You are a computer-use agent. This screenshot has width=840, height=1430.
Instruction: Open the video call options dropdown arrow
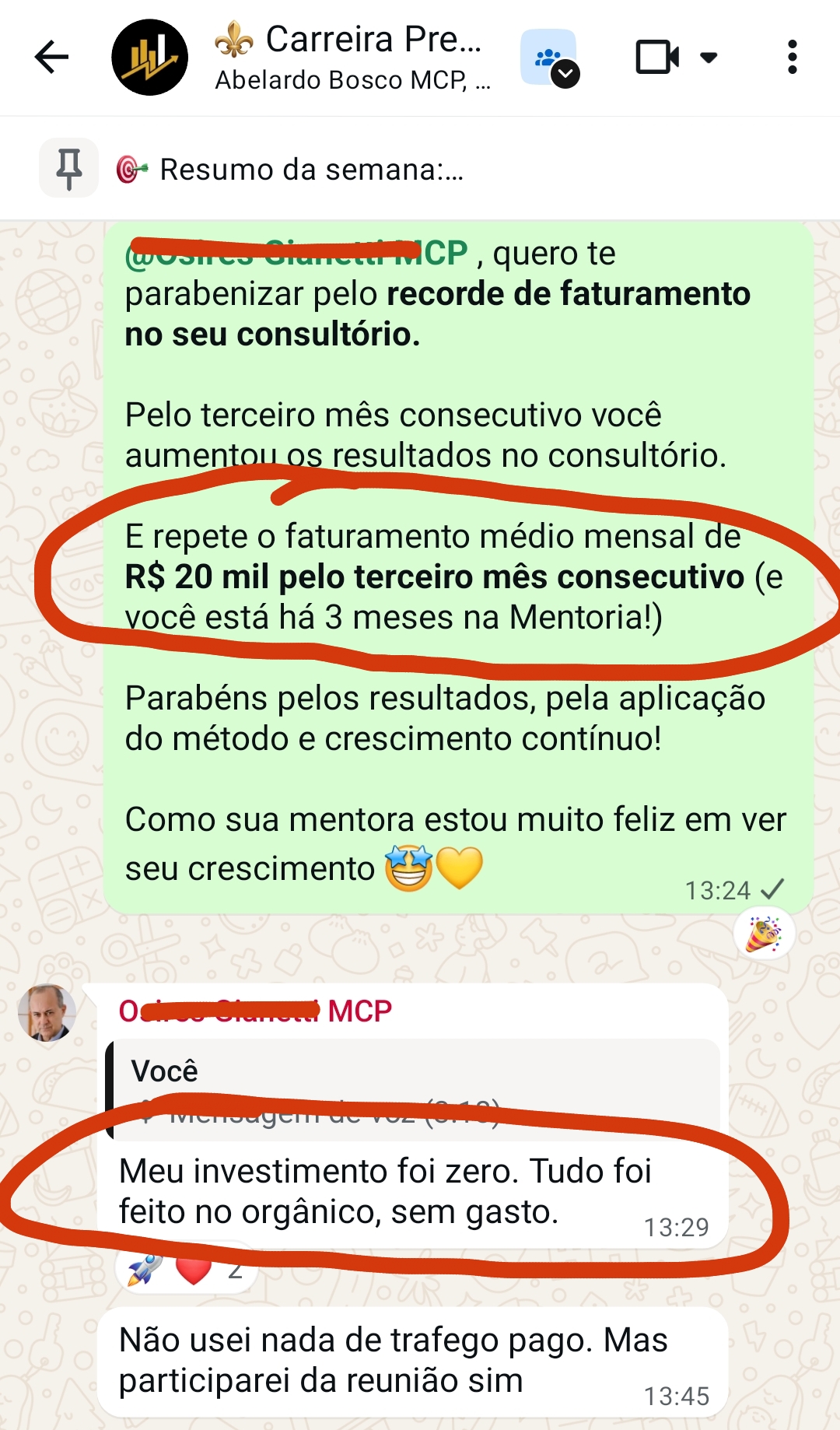point(709,57)
